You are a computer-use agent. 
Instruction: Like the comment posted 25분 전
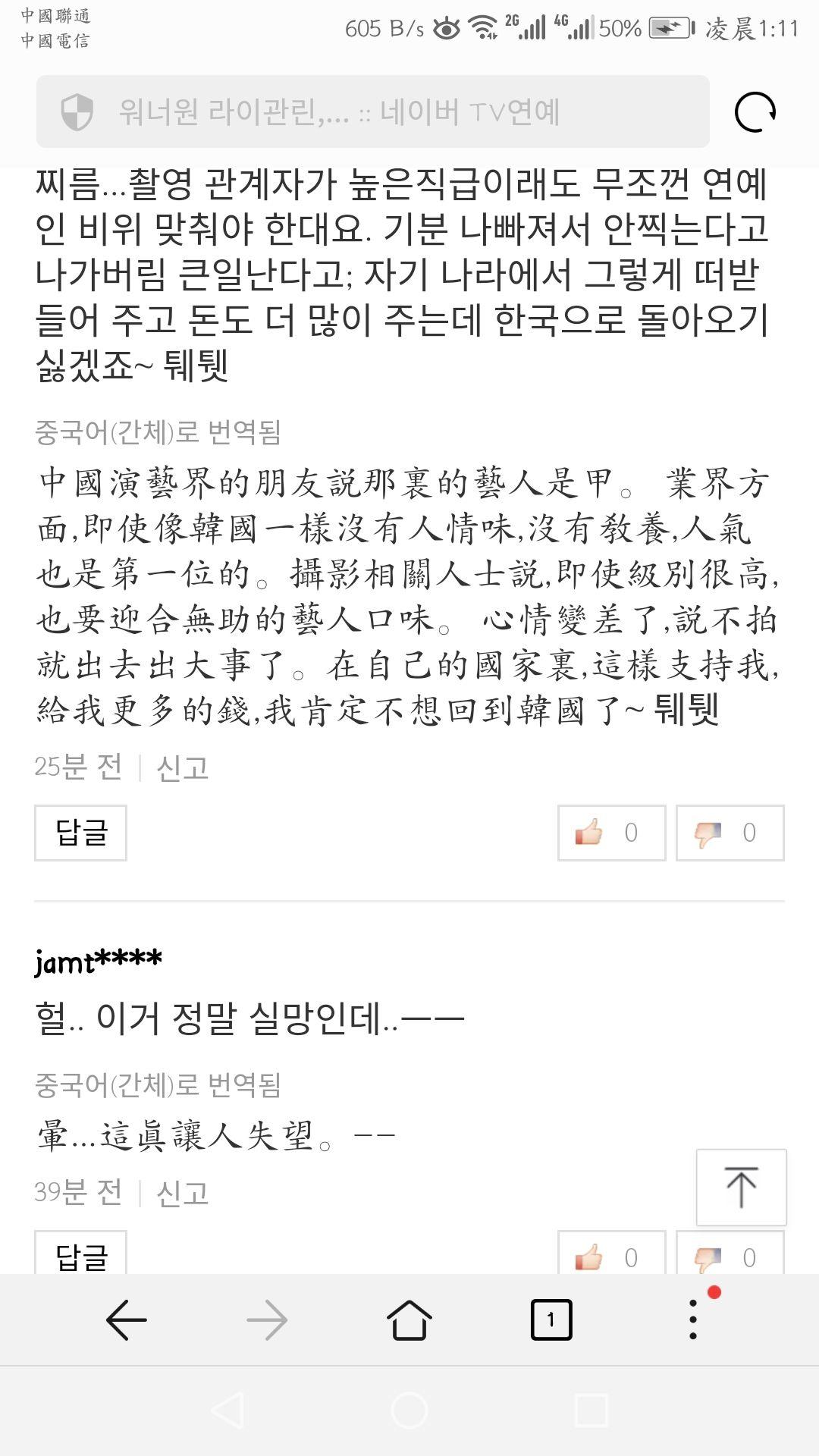[x=611, y=833]
